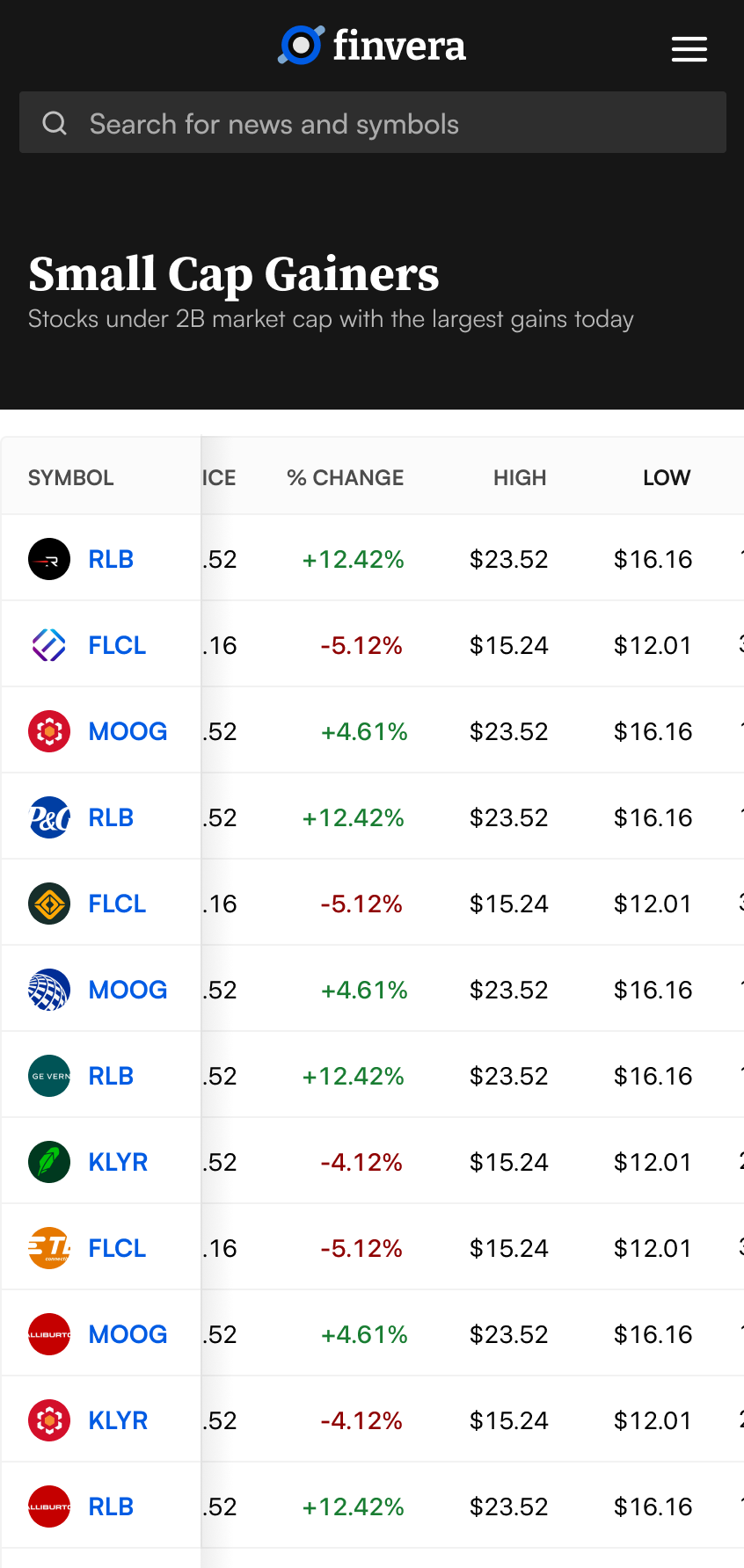Open FLCL with the yellow diamond logo
Screen dimensions: 744x1568
point(117,904)
